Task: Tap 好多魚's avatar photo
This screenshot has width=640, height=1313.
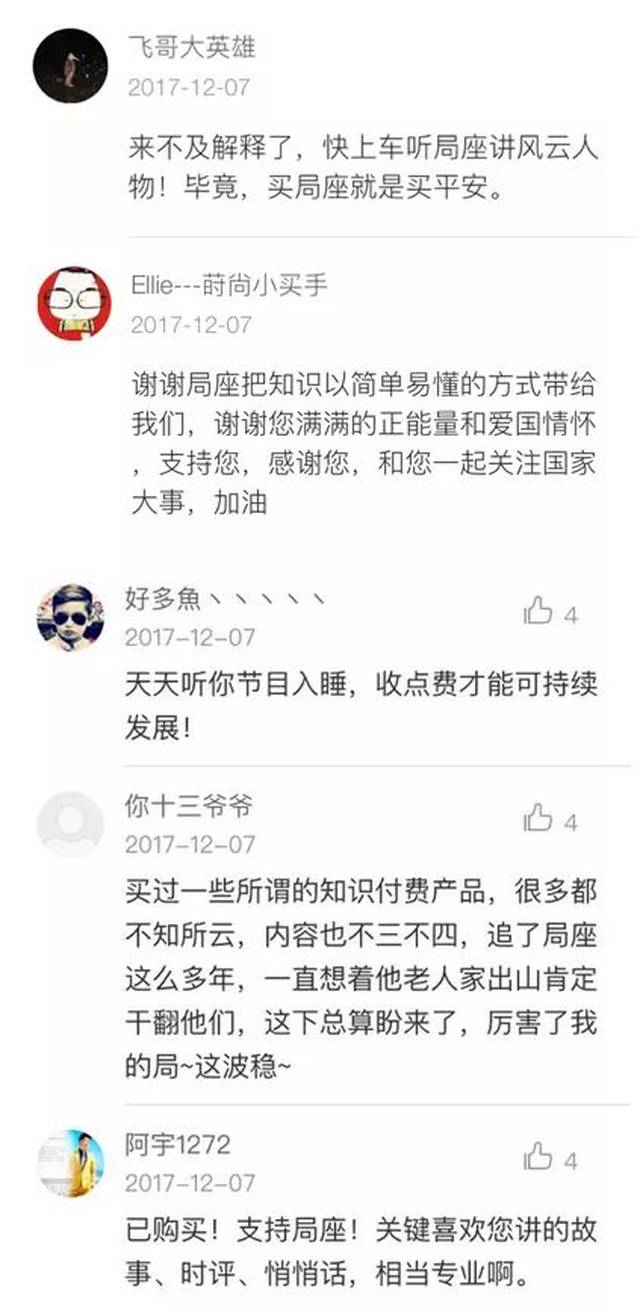Action: pos(70,617)
